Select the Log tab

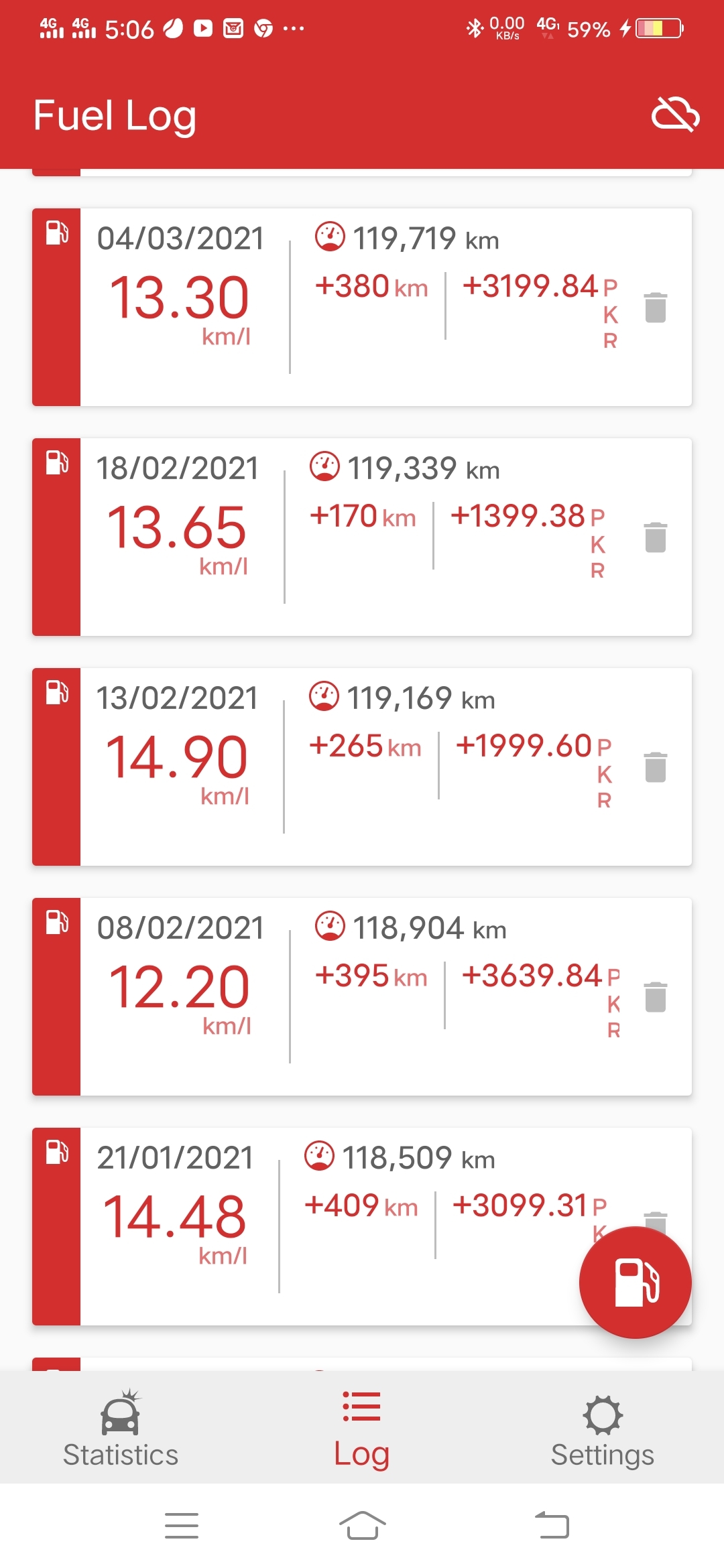(x=362, y=1429)
